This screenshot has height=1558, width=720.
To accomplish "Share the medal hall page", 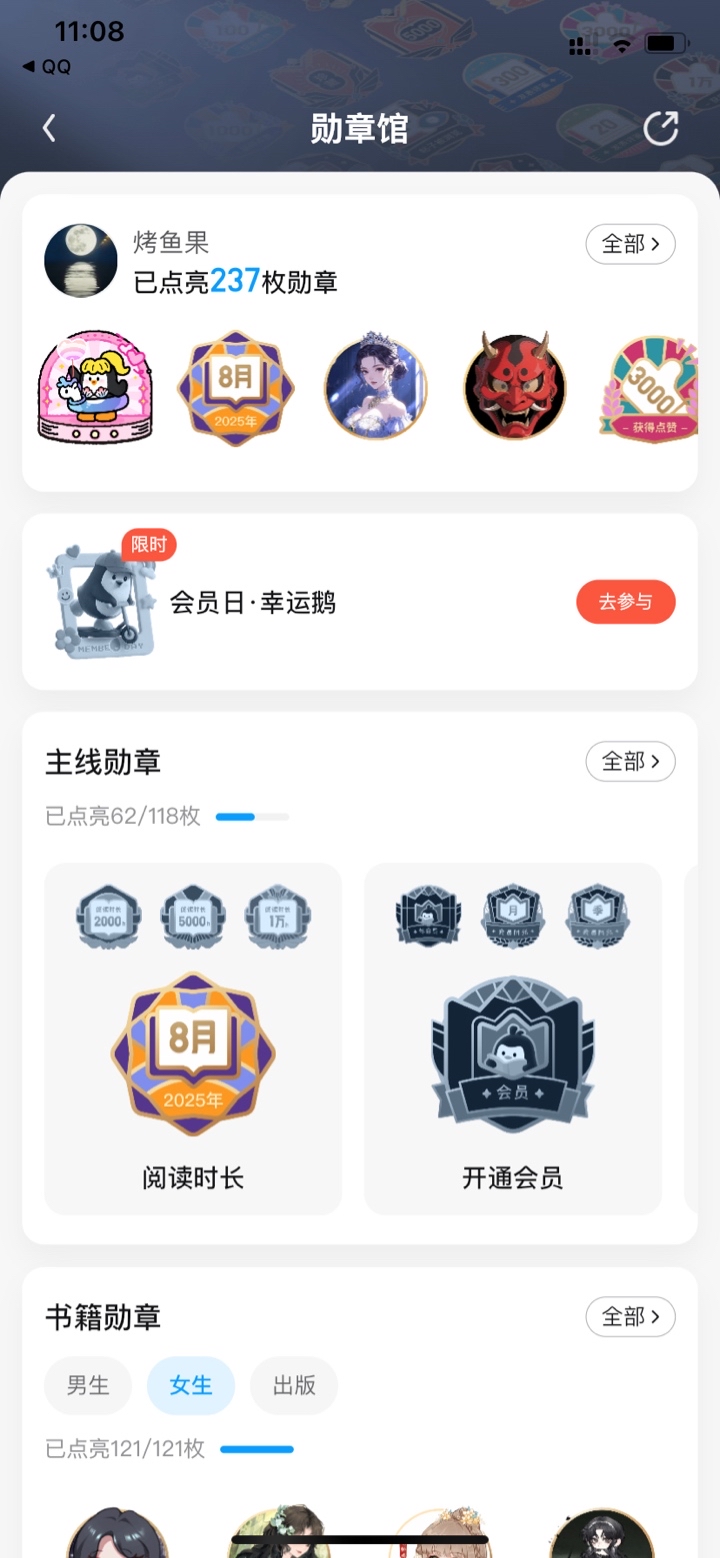I will [660, 129].
